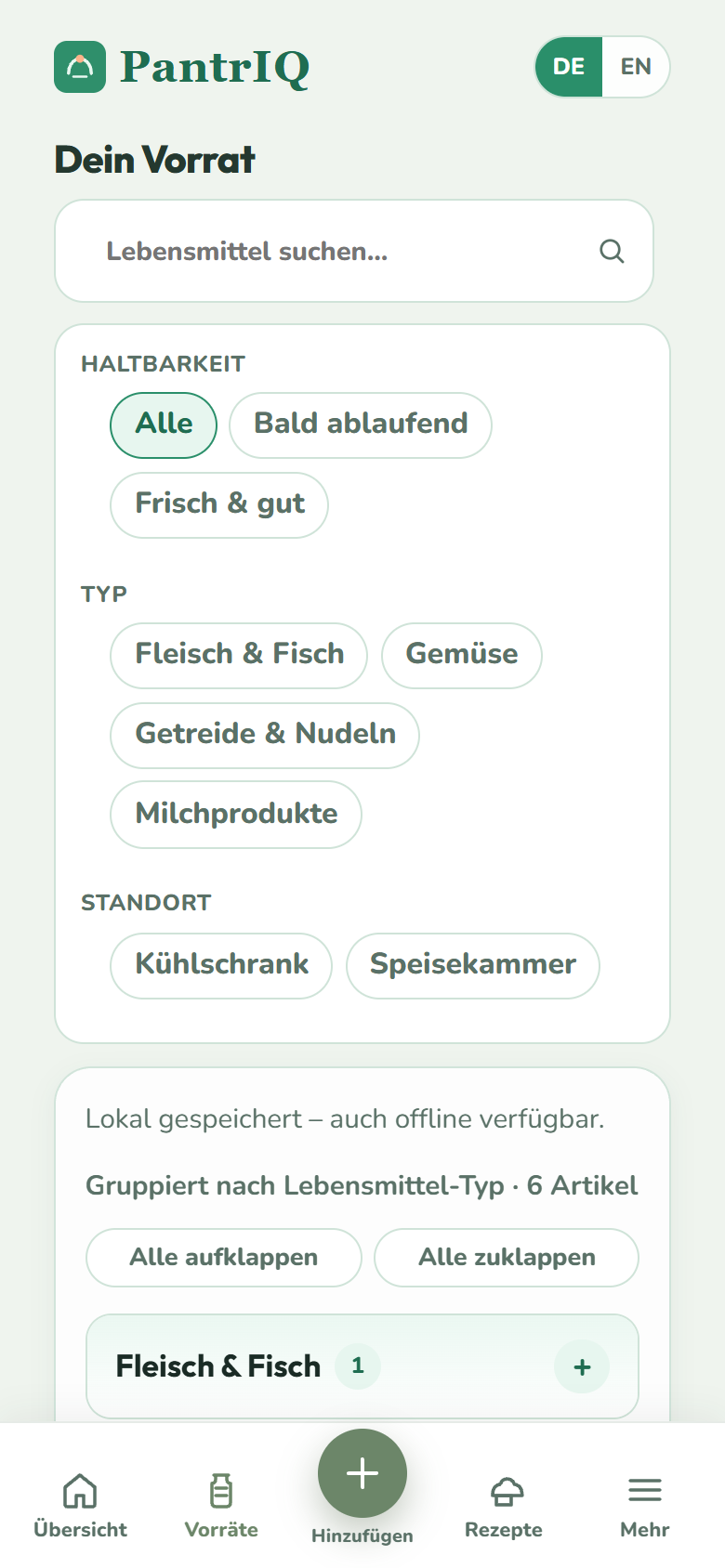The image size is (725, 1568).
Task: Tap Alle aufklappen button
Action: pos(224,1258)
